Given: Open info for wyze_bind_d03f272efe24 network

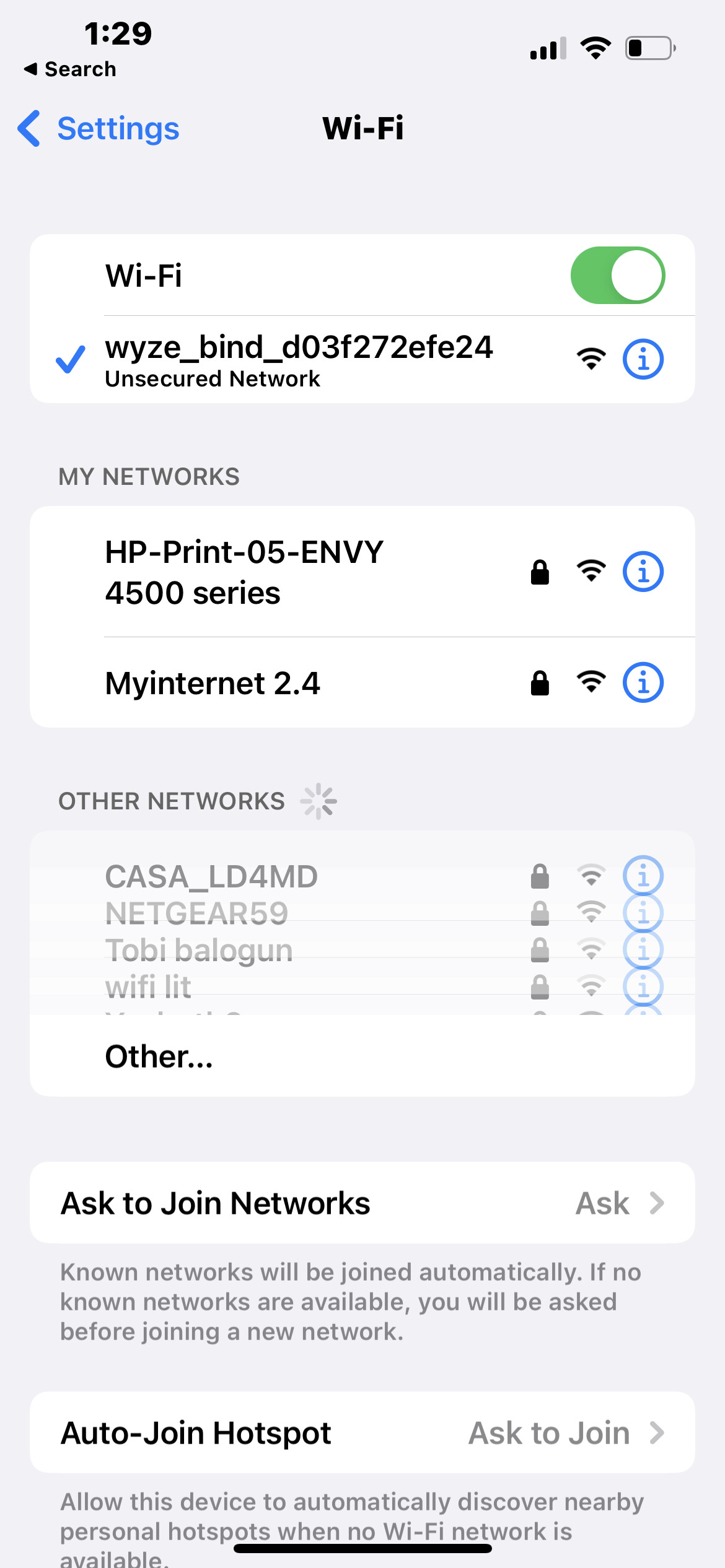Looking at the screenshot, I should (x=643, y=359).
